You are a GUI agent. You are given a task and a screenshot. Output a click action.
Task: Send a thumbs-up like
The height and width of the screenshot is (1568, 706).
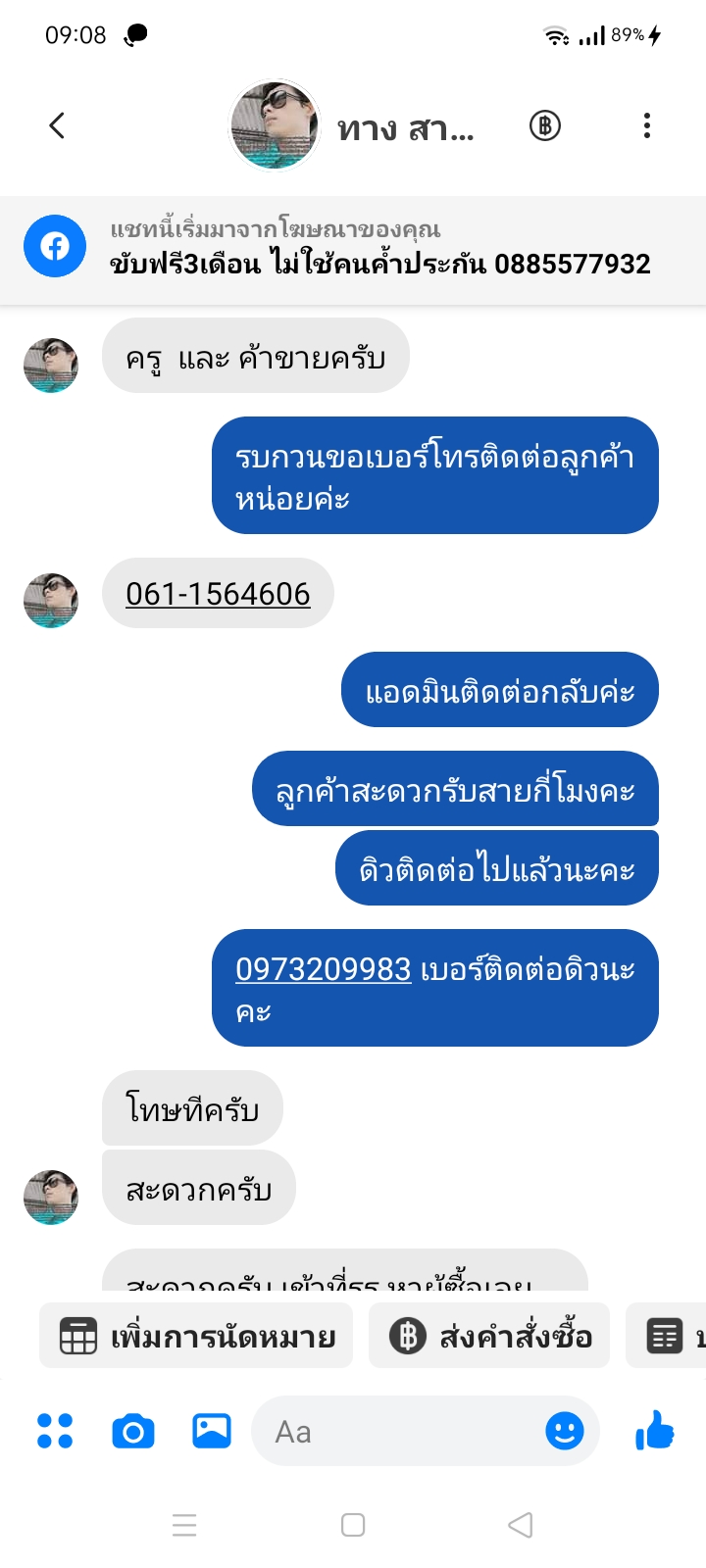pos(655,1431)
